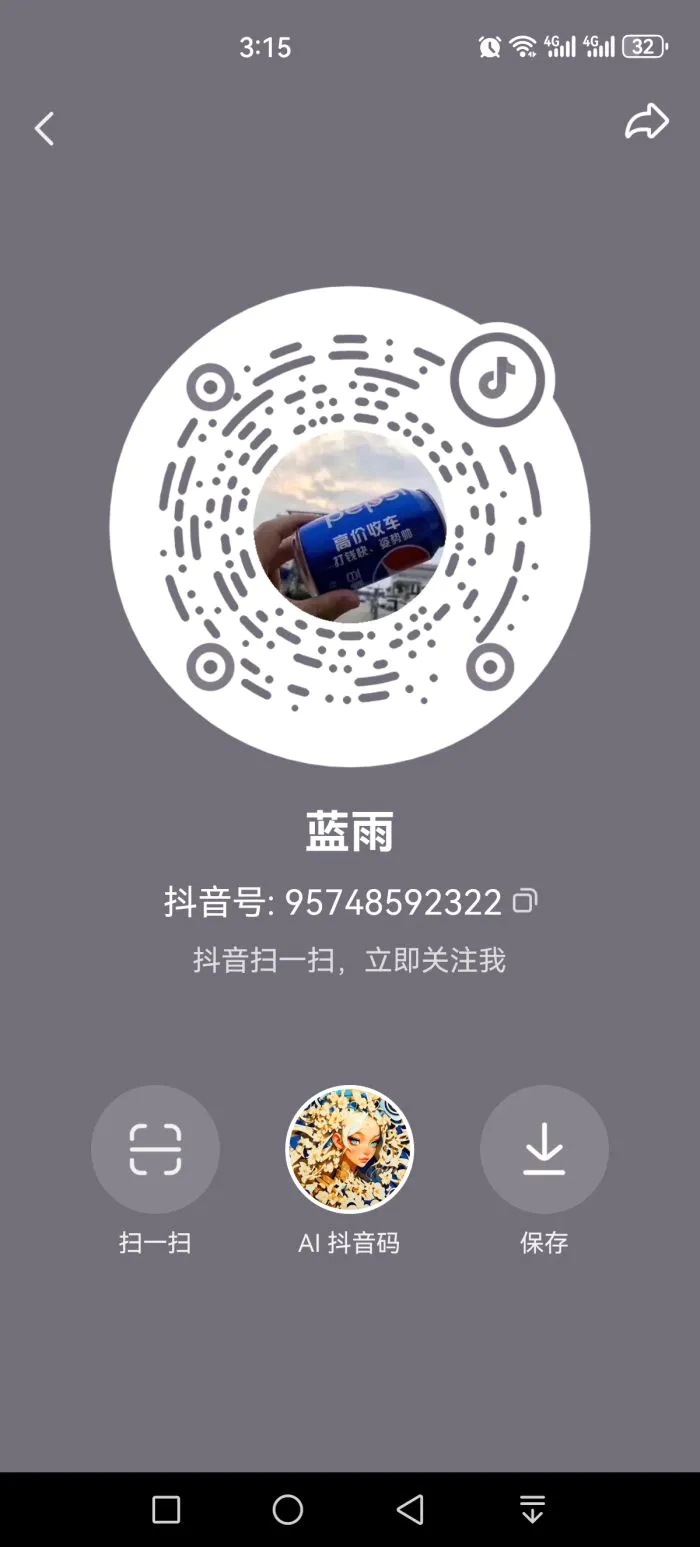Open the system recent apps view
This screenshot has width=700, height=1547.
(x=166, y=1509)
